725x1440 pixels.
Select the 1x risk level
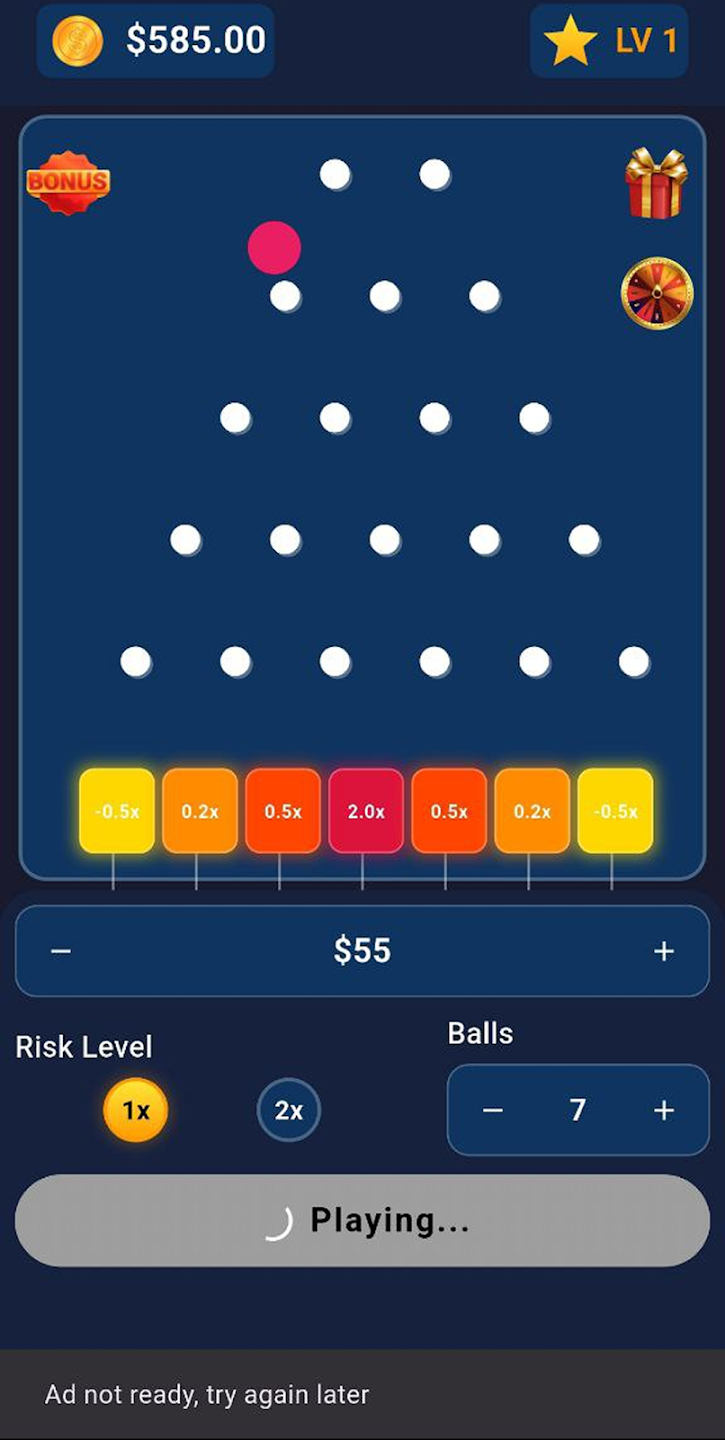coord(136,1110)
